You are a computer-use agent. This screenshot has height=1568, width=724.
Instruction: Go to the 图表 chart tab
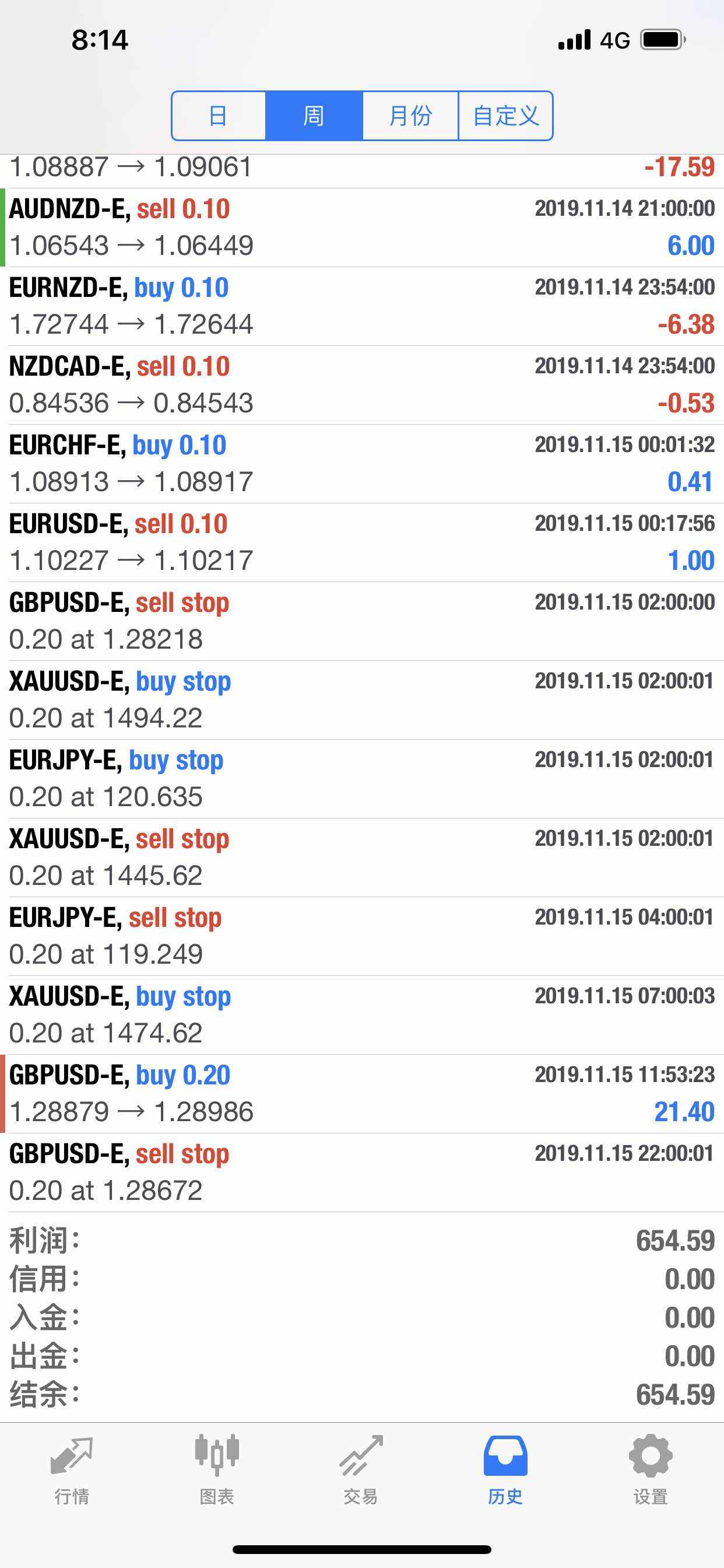217,1469
